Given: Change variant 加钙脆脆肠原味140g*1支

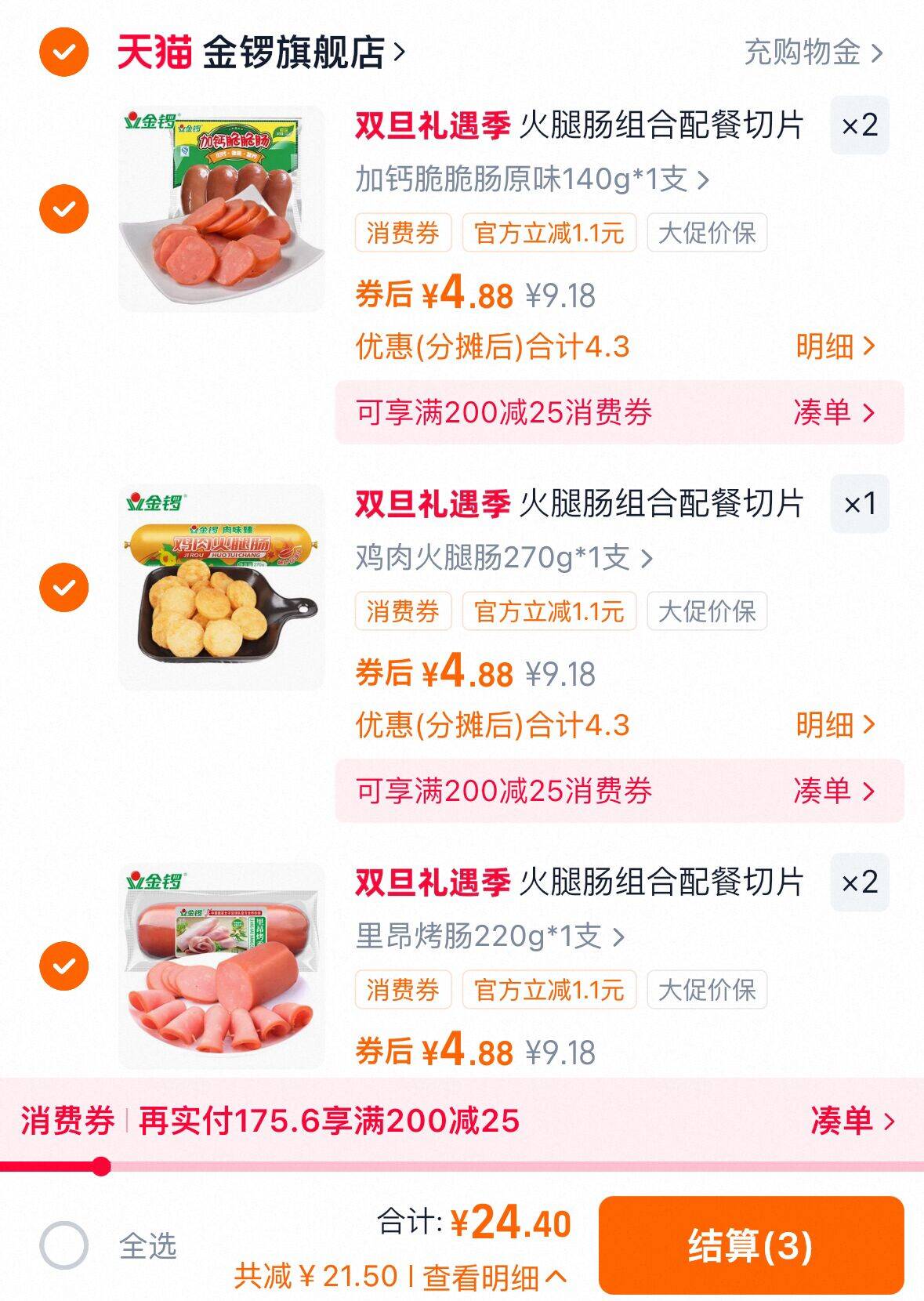Looking at the screenshot, I should (x=532, y=179).
